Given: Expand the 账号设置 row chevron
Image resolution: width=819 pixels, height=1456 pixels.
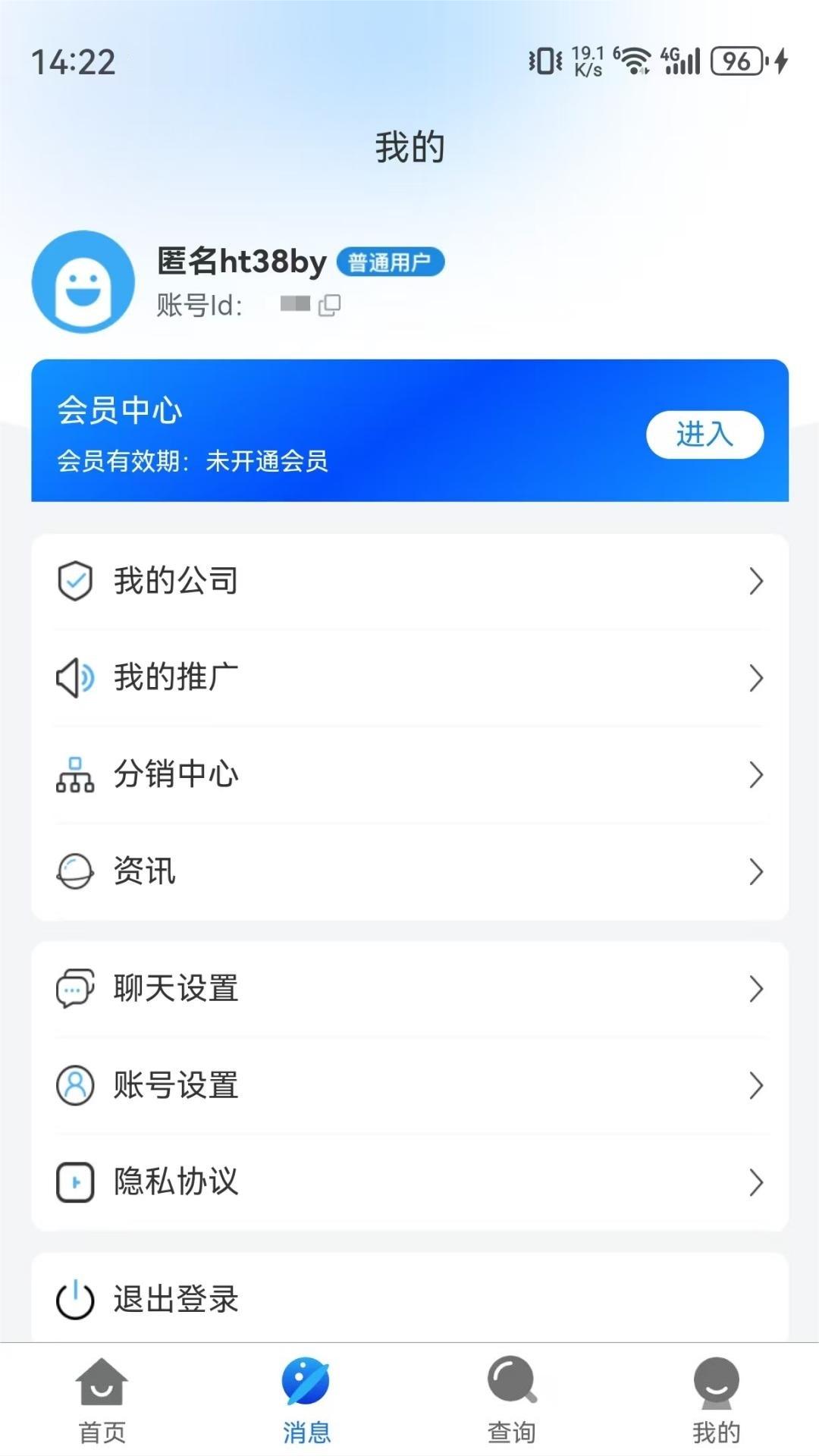Looking at the screenshot, I should coord(757,1086).
